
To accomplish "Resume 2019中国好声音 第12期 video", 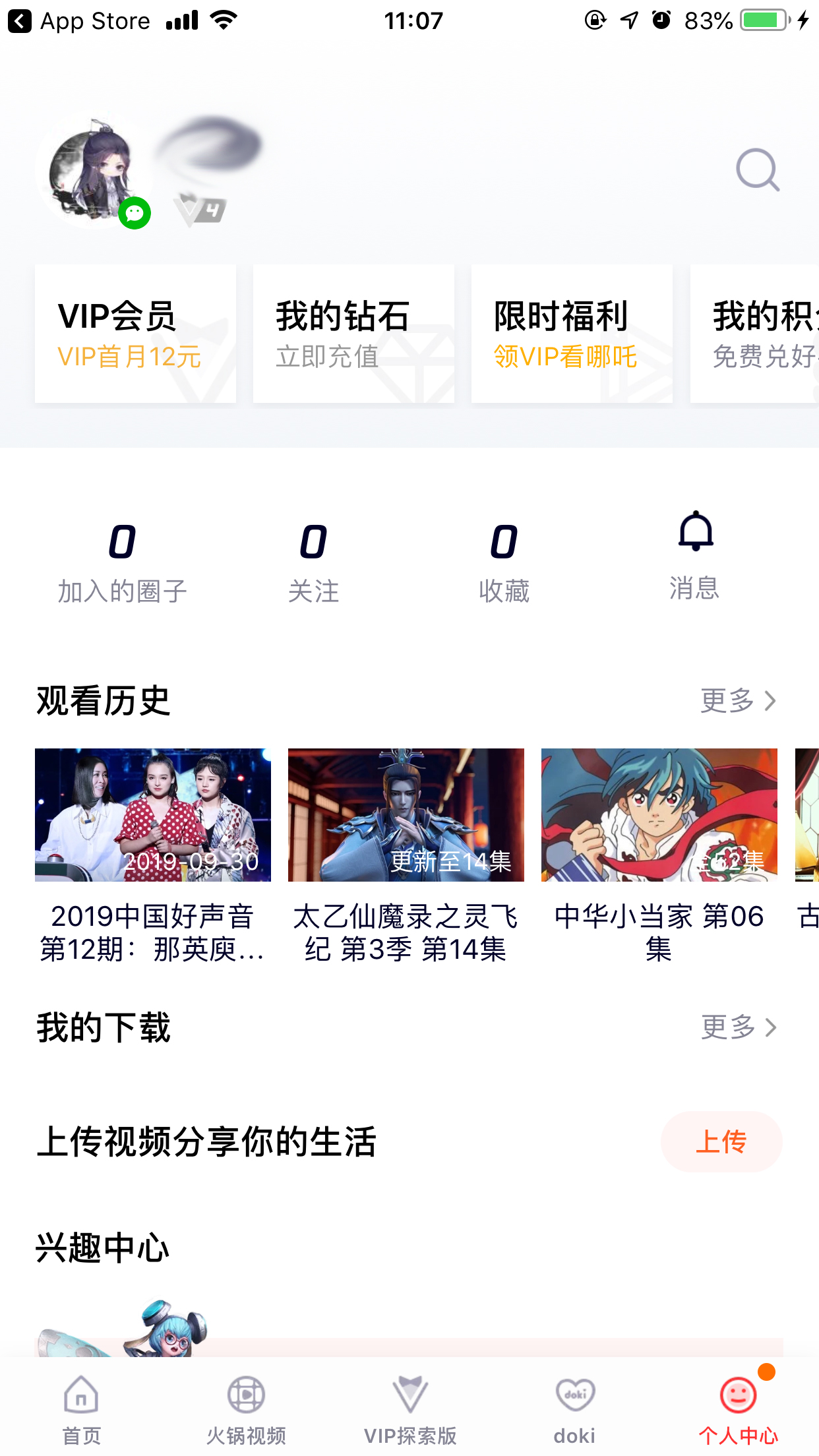I will (152, 815).
